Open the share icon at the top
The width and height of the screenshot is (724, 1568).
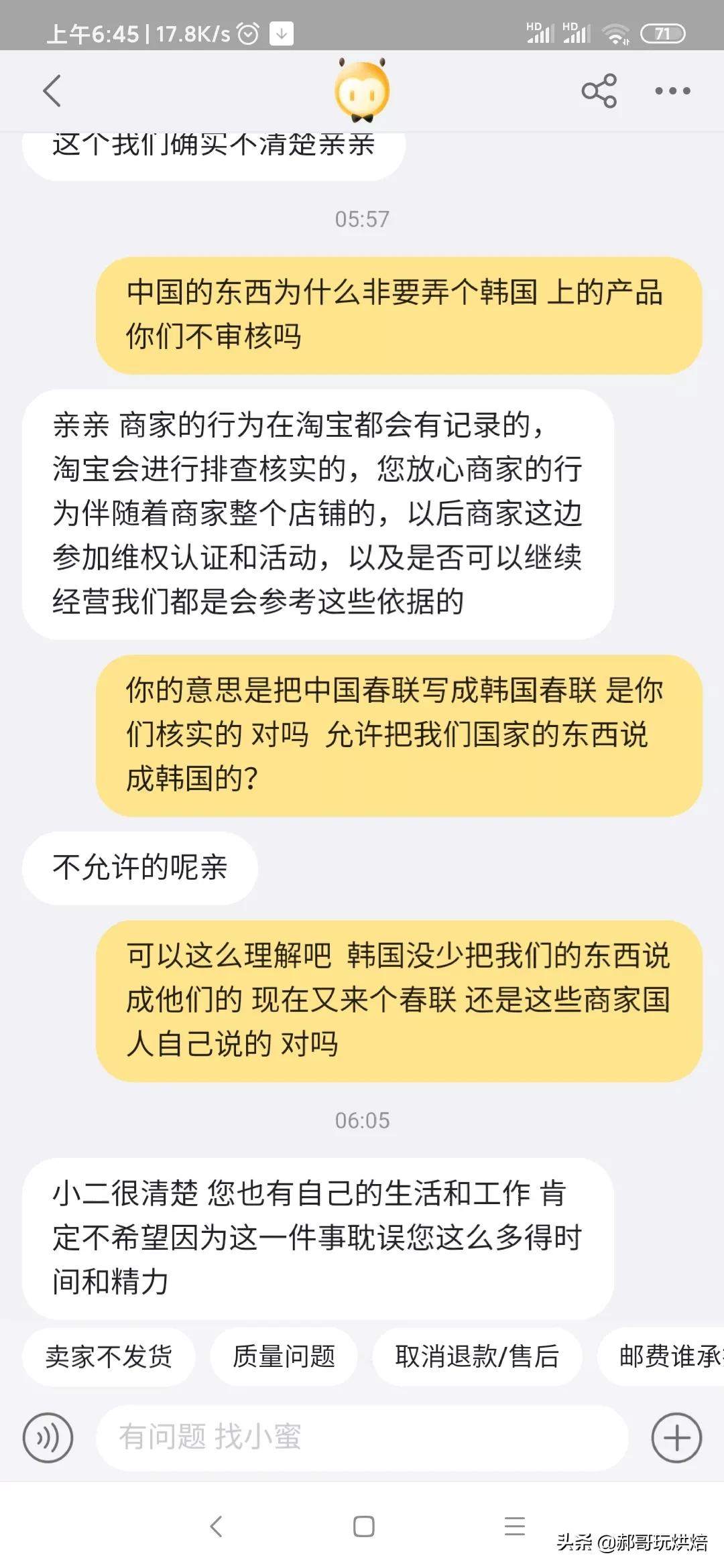pos(600,90)
